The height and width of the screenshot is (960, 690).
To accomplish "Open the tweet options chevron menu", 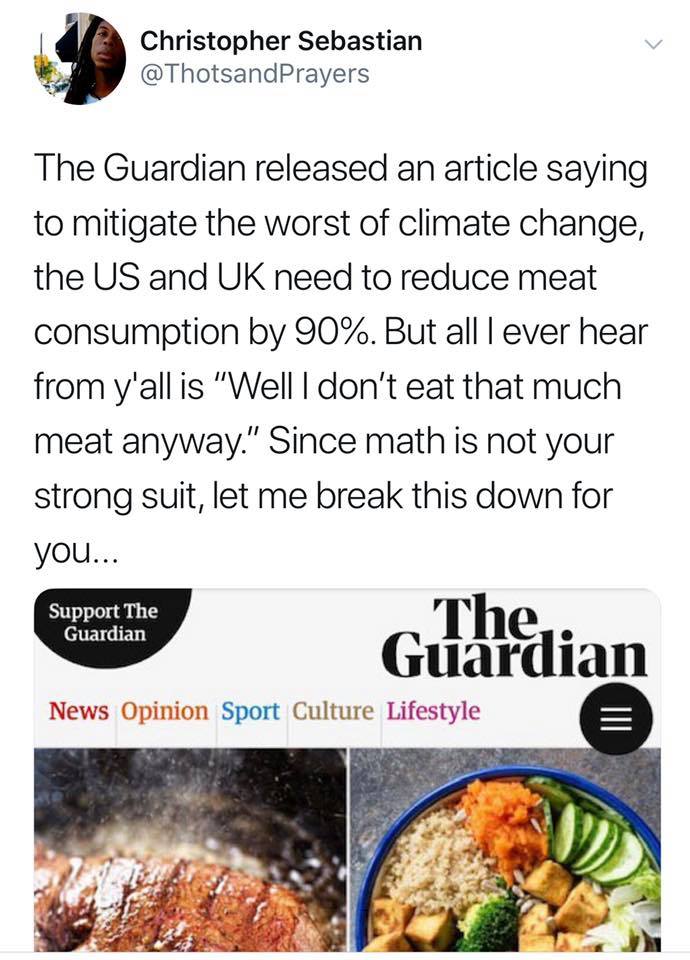I will coord(653,44).
